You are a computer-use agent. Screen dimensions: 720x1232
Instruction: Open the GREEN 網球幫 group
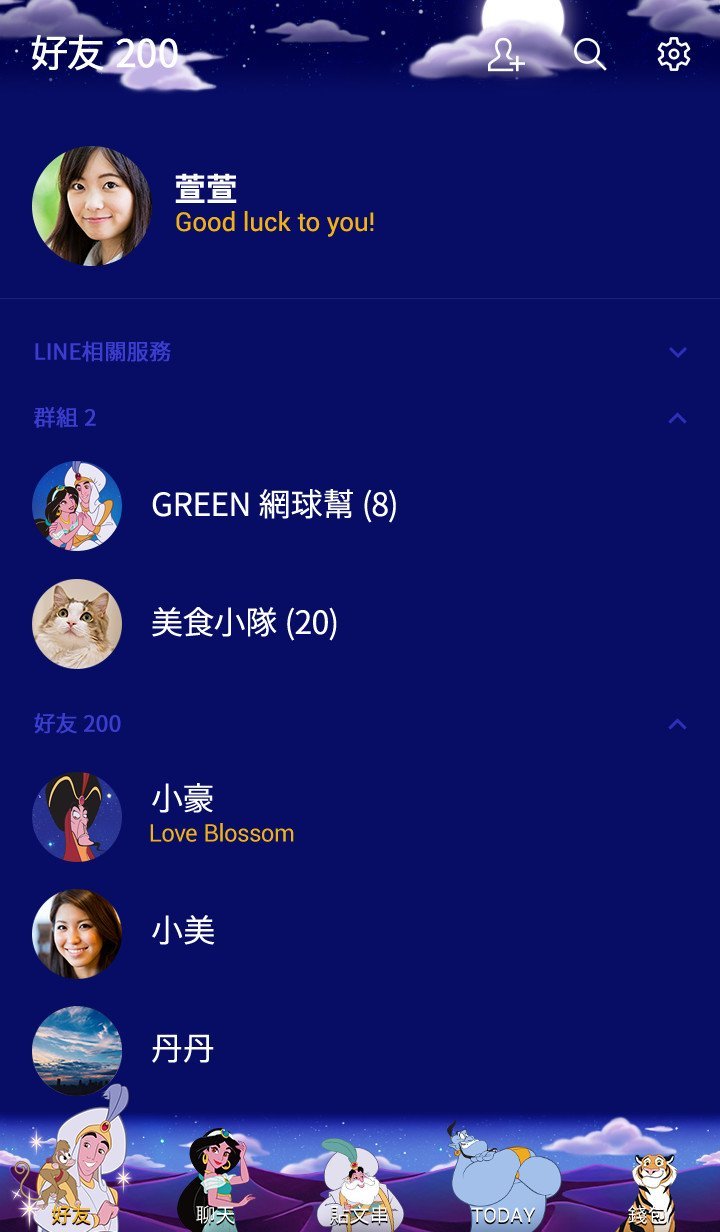click(274, 505)
